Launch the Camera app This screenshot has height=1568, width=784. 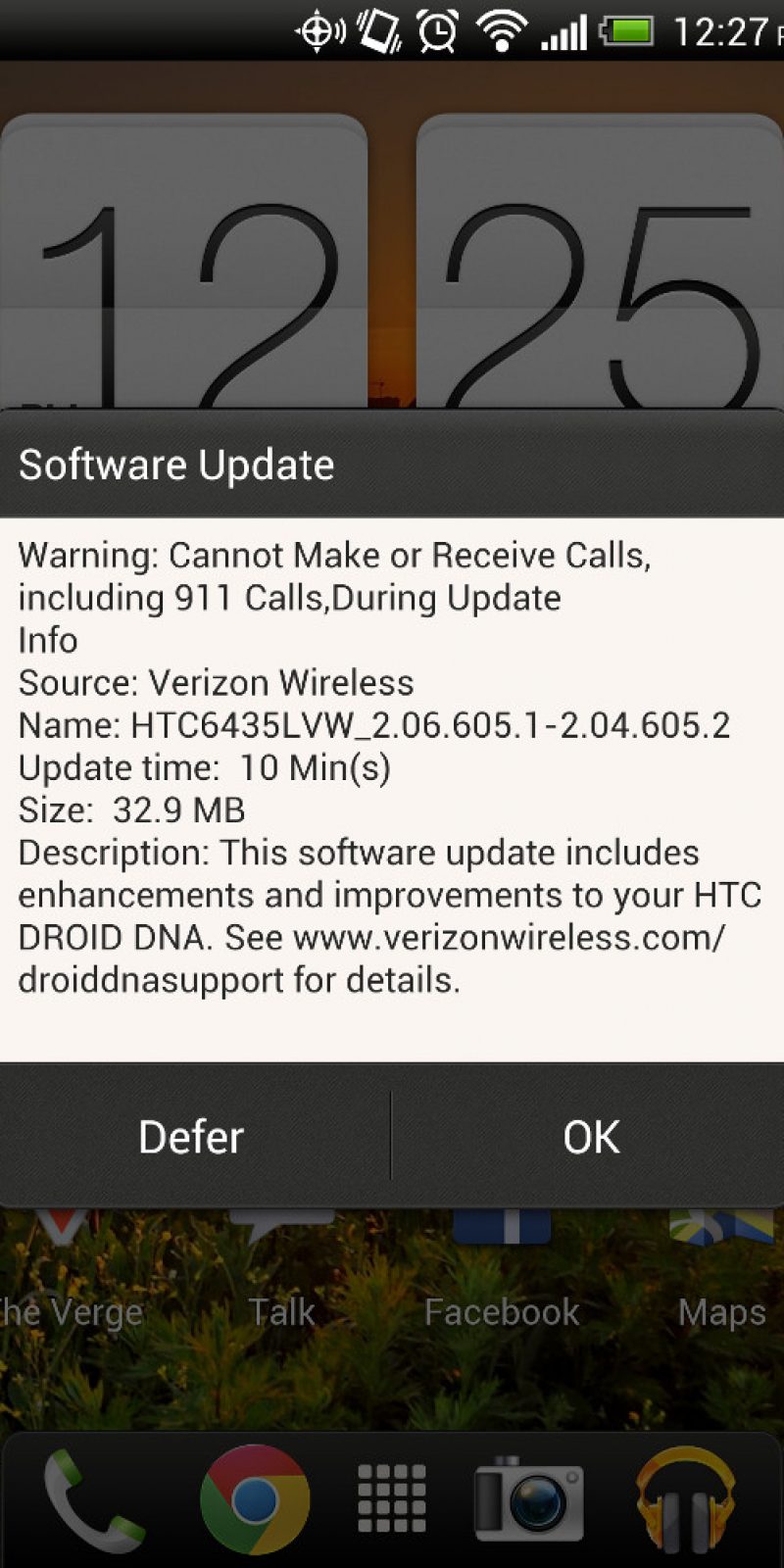pyautogui.click(x=529, y=1499)
